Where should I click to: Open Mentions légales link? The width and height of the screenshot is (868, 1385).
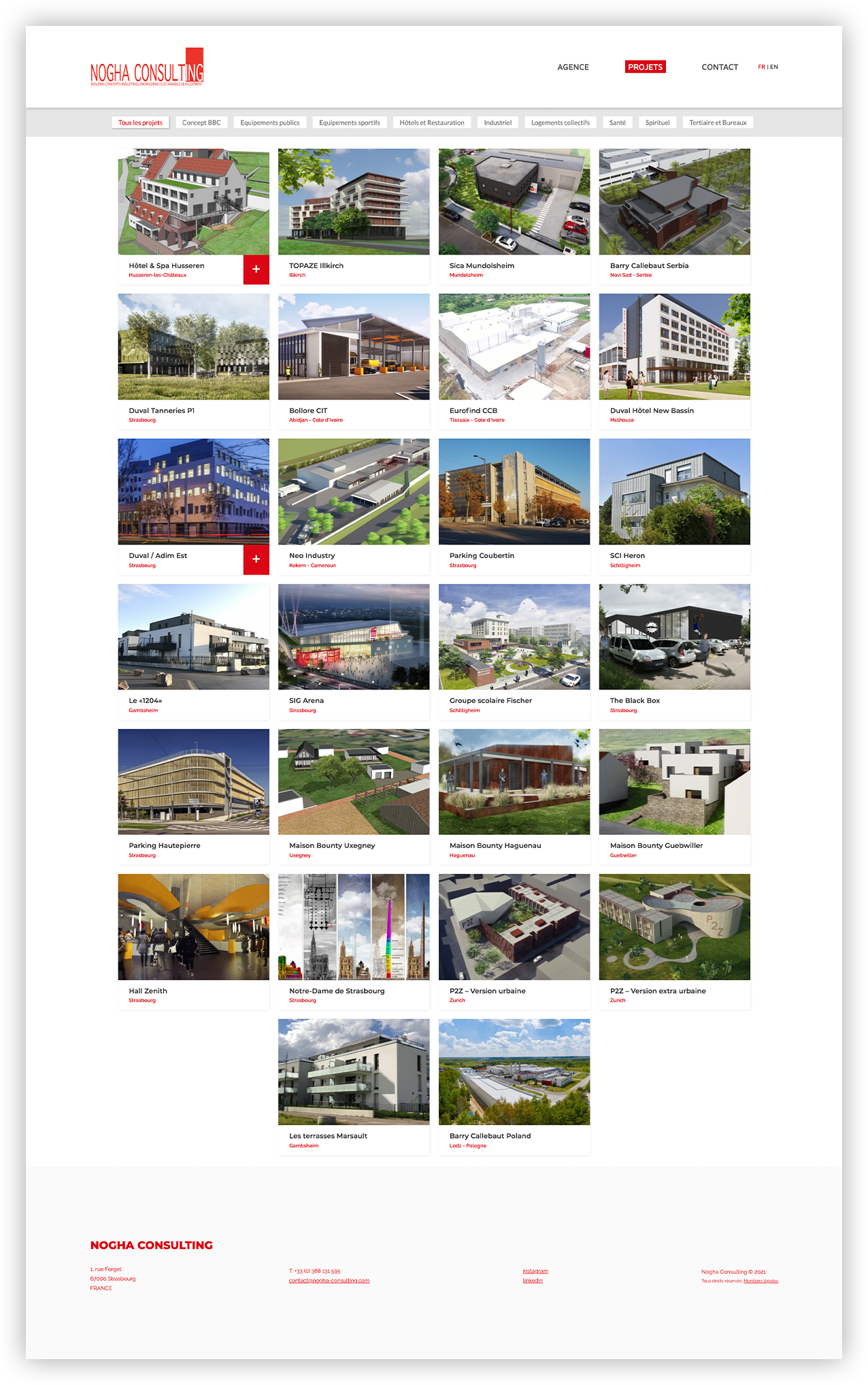pyautogui.click(x=761, y=1281)
